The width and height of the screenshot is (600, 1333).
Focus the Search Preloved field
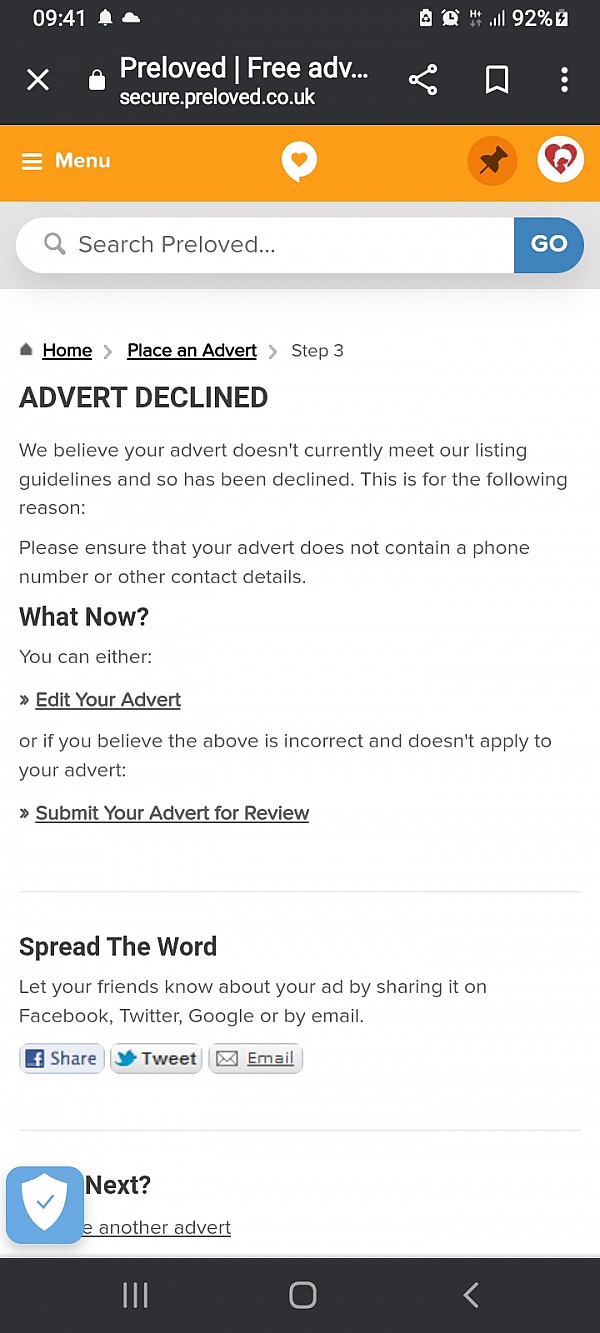(x=265, y=245)
